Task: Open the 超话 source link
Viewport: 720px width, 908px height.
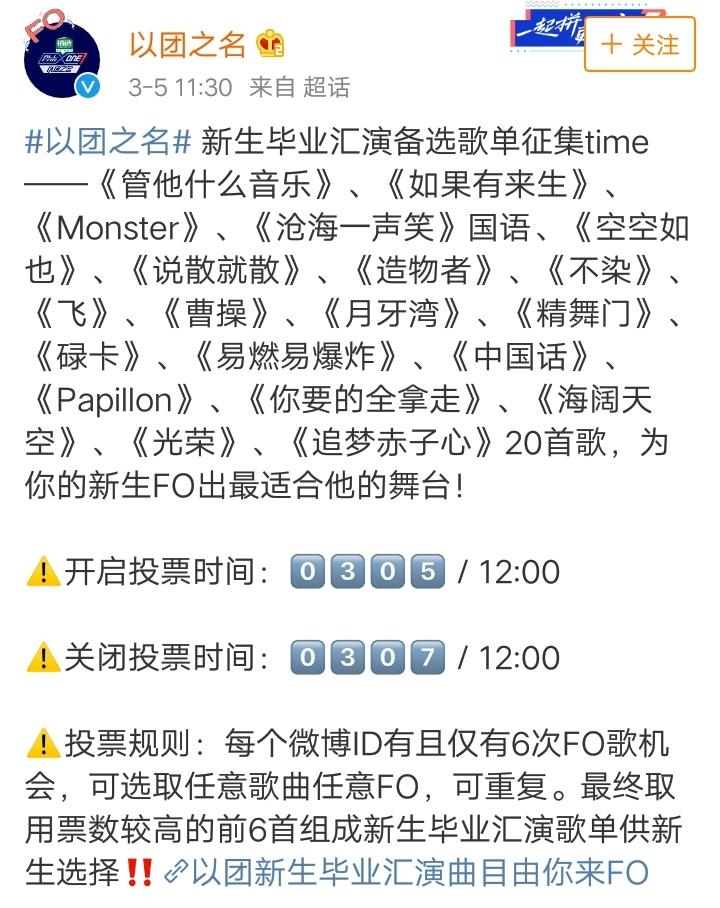Action: [x=326, y=88]
